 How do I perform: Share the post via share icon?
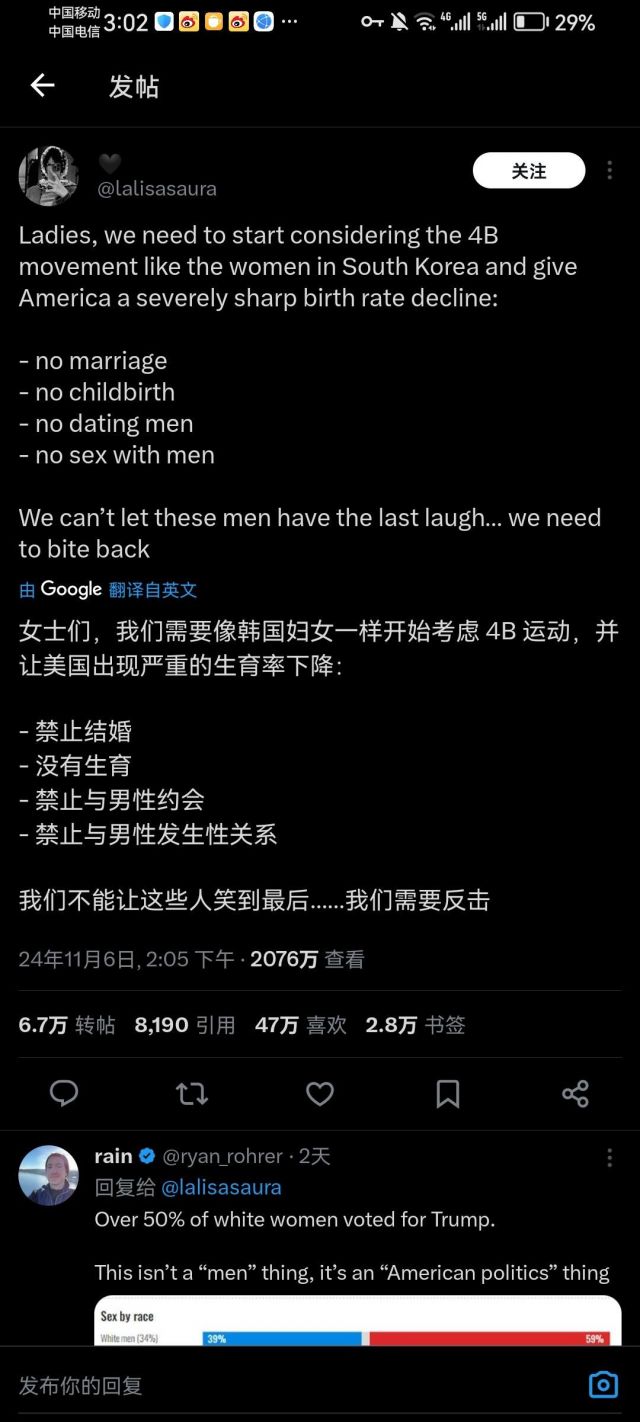[576, 1094]
